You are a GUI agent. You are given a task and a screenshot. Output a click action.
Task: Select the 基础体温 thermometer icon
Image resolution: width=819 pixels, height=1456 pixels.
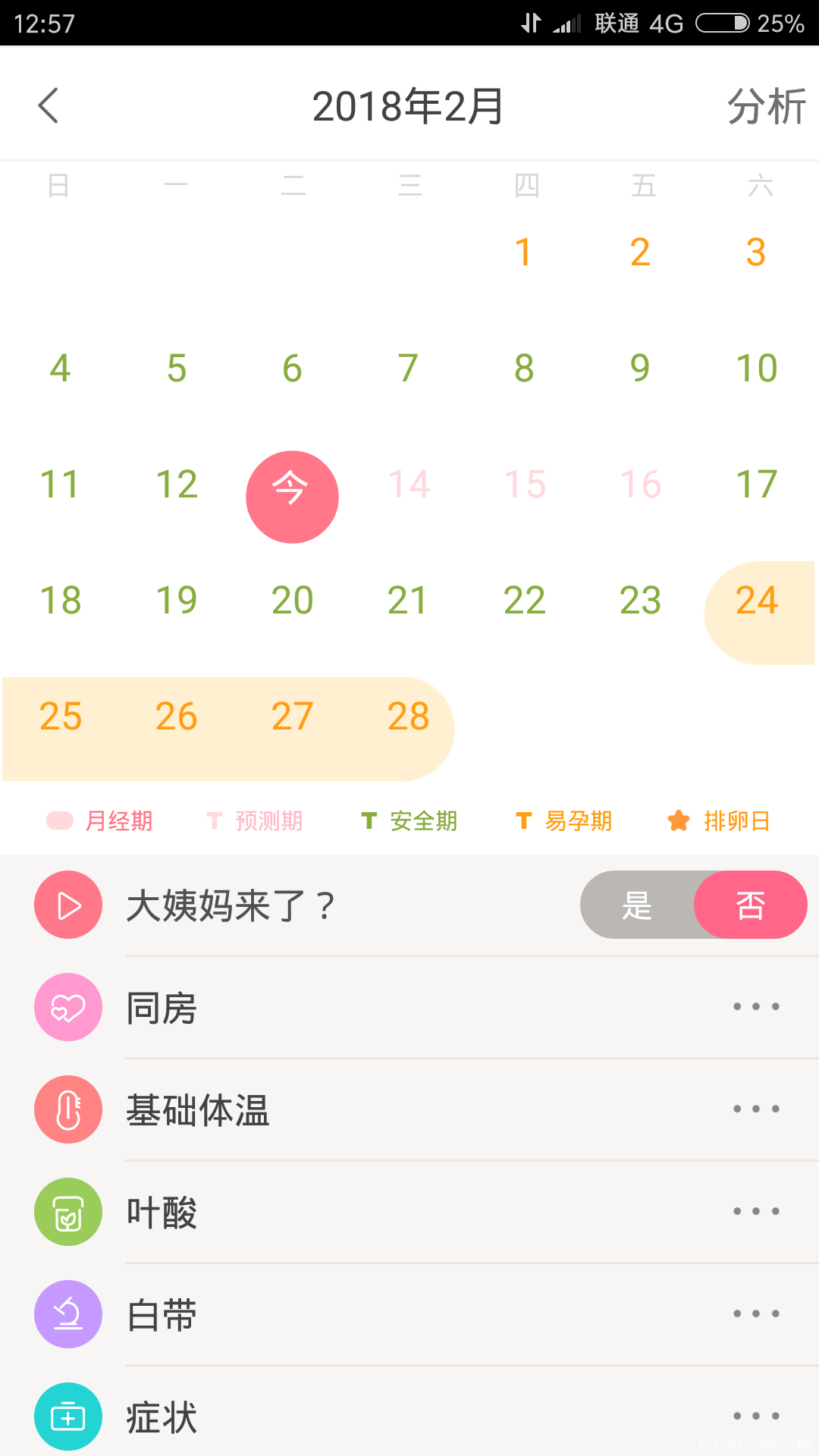[68, 1109]
